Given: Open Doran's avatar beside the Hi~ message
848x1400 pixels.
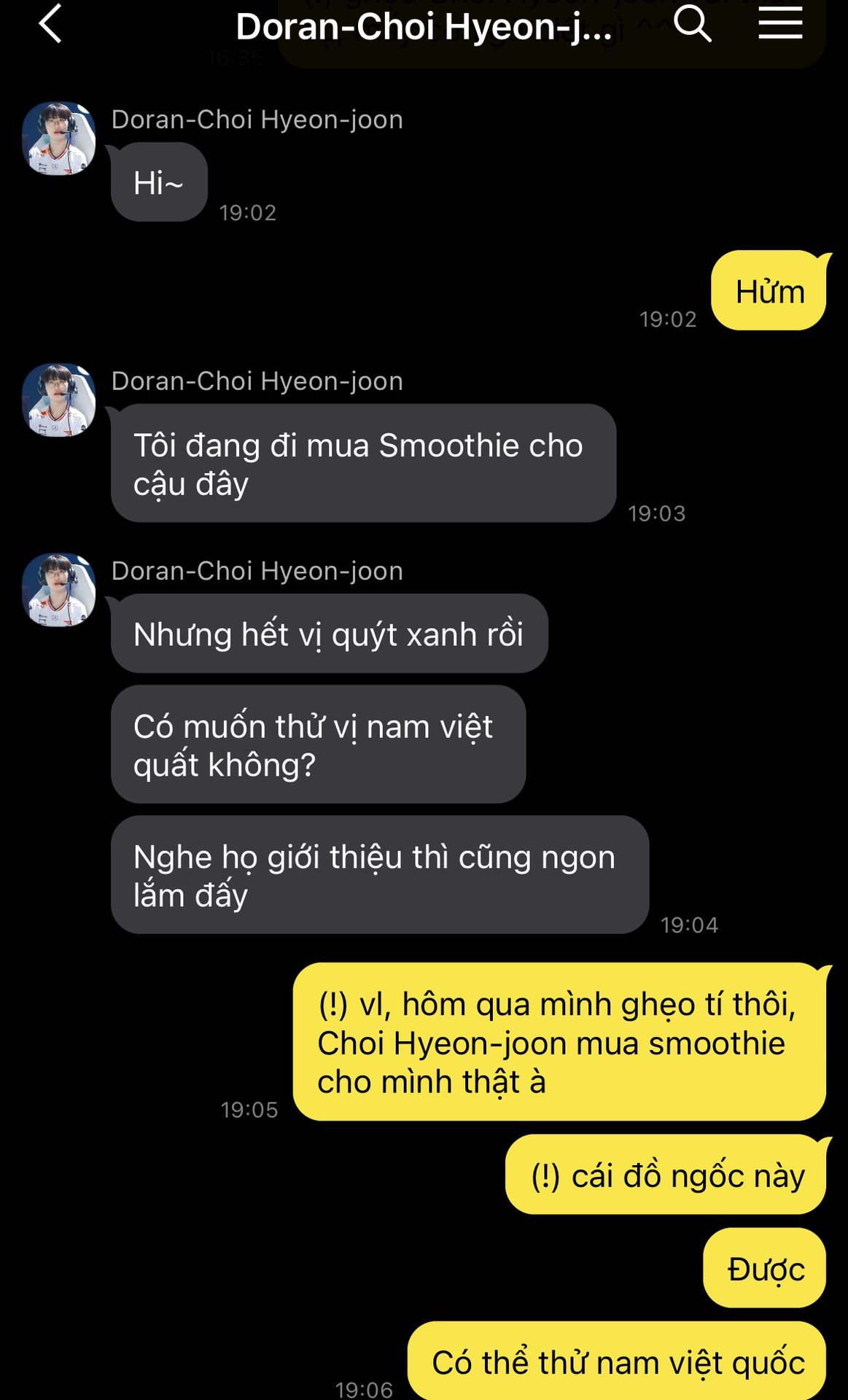Looking at the screenshot, I should (x=59, y=139).
